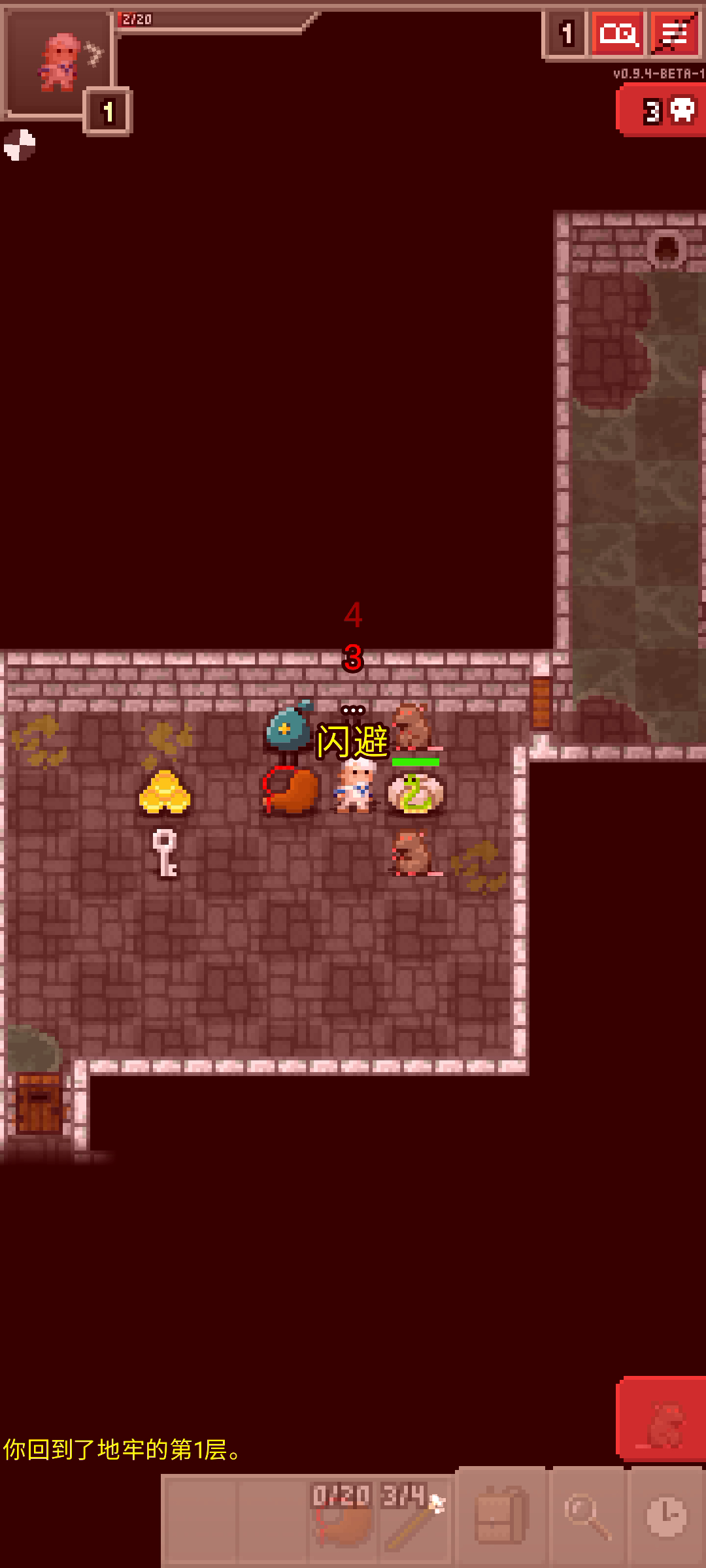Tap the magnifying glass search button

(x=588, y=1516)
